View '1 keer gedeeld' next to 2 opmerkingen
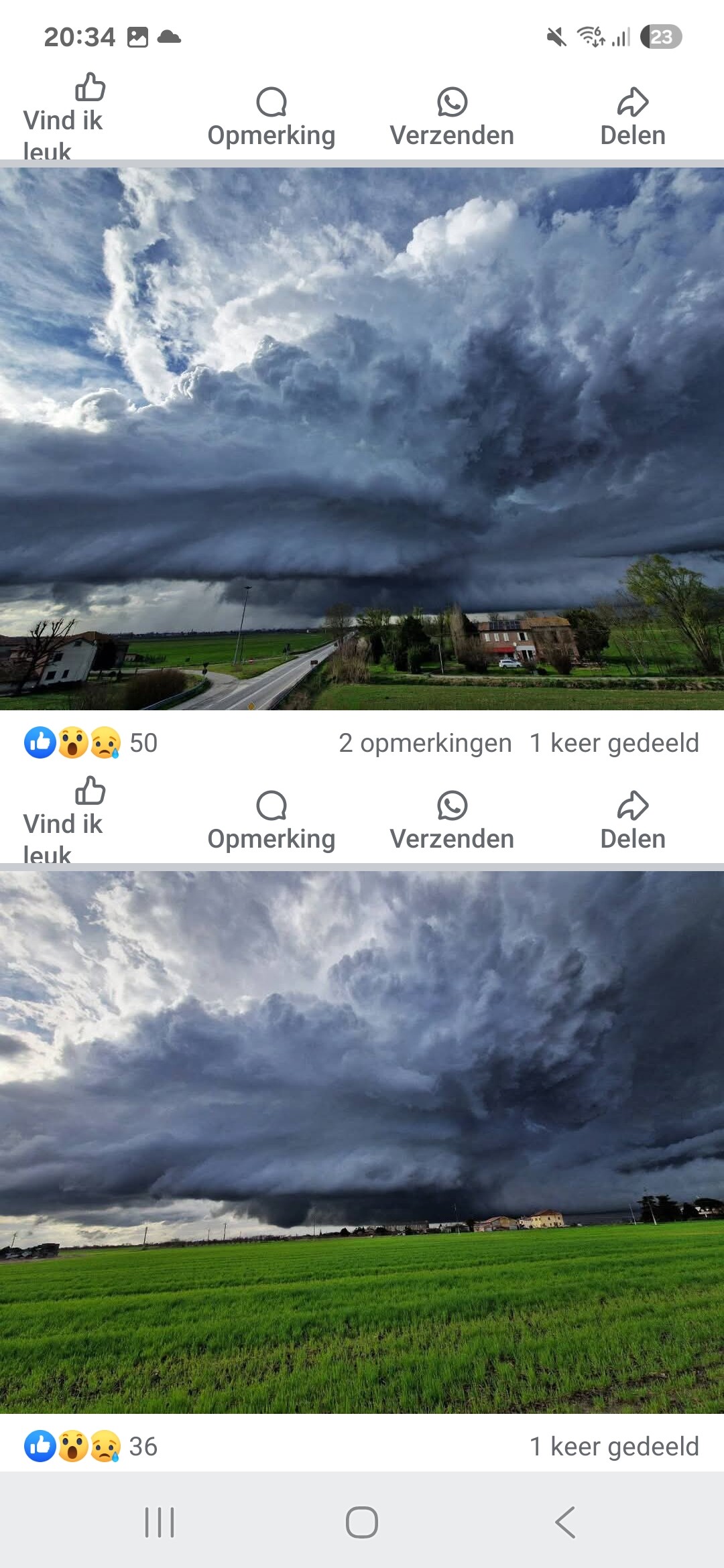Viewport: 724px width, 1568px height. 614,742
